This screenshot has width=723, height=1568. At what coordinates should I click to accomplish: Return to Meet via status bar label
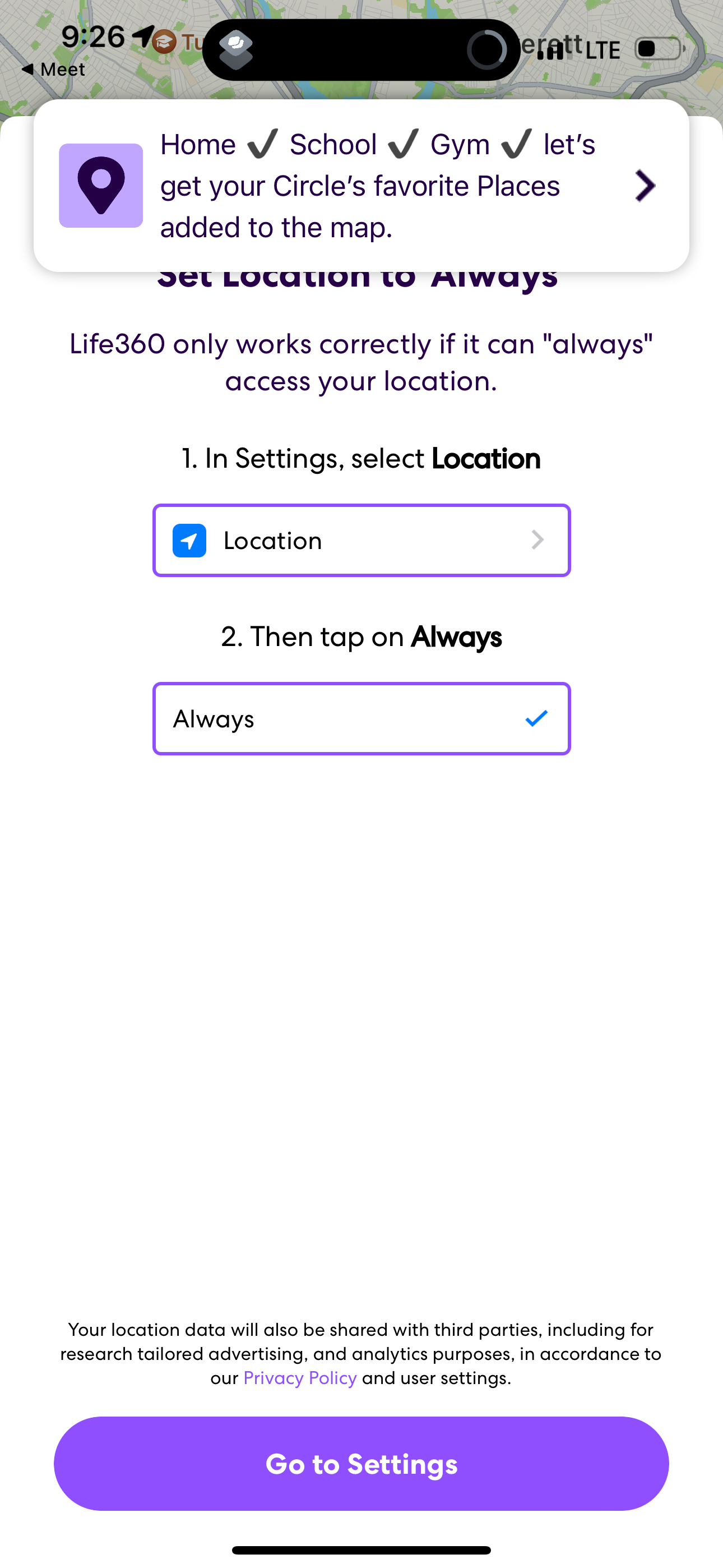pyautogui.click(x=62, y=69)
